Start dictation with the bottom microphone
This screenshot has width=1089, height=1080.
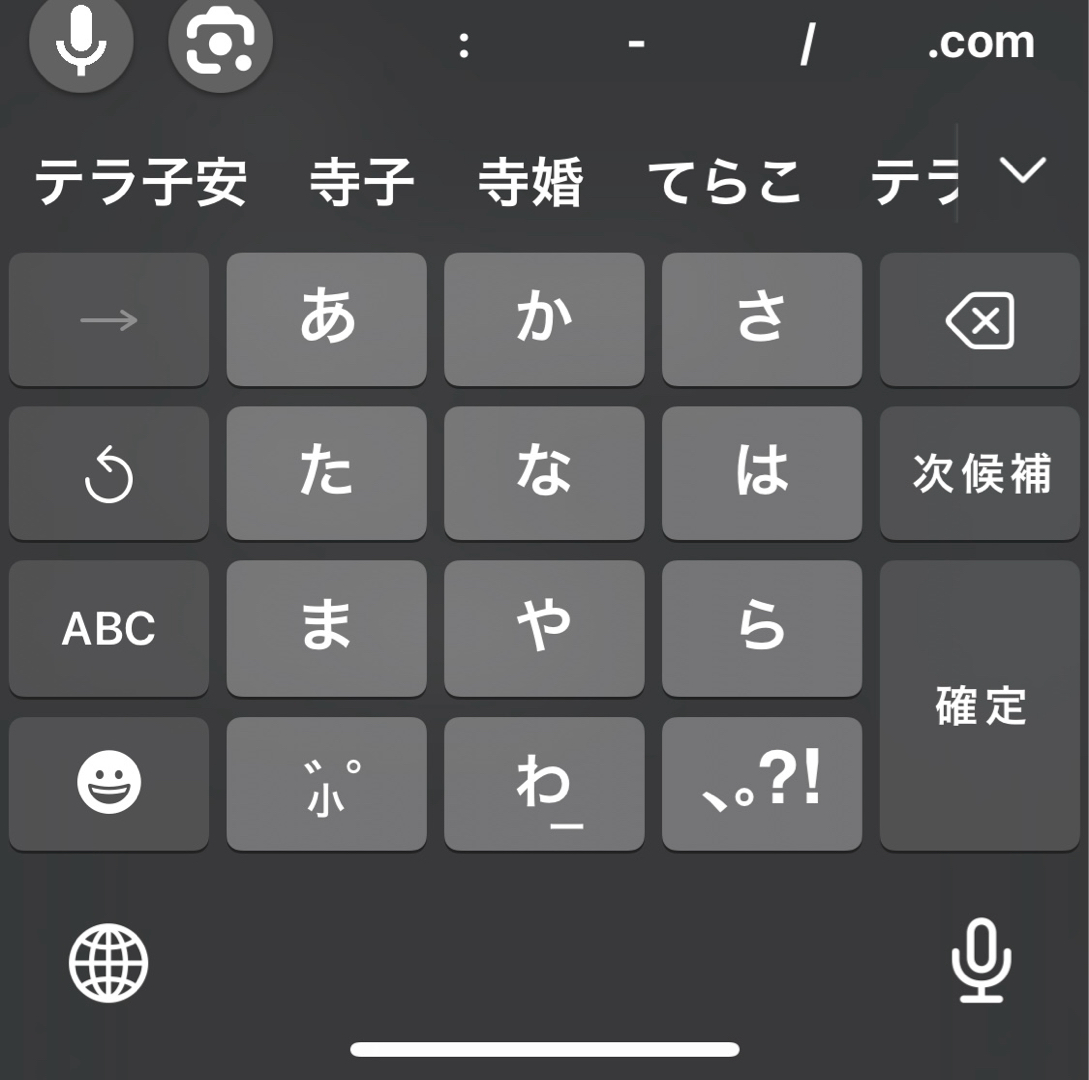(980, 961)
